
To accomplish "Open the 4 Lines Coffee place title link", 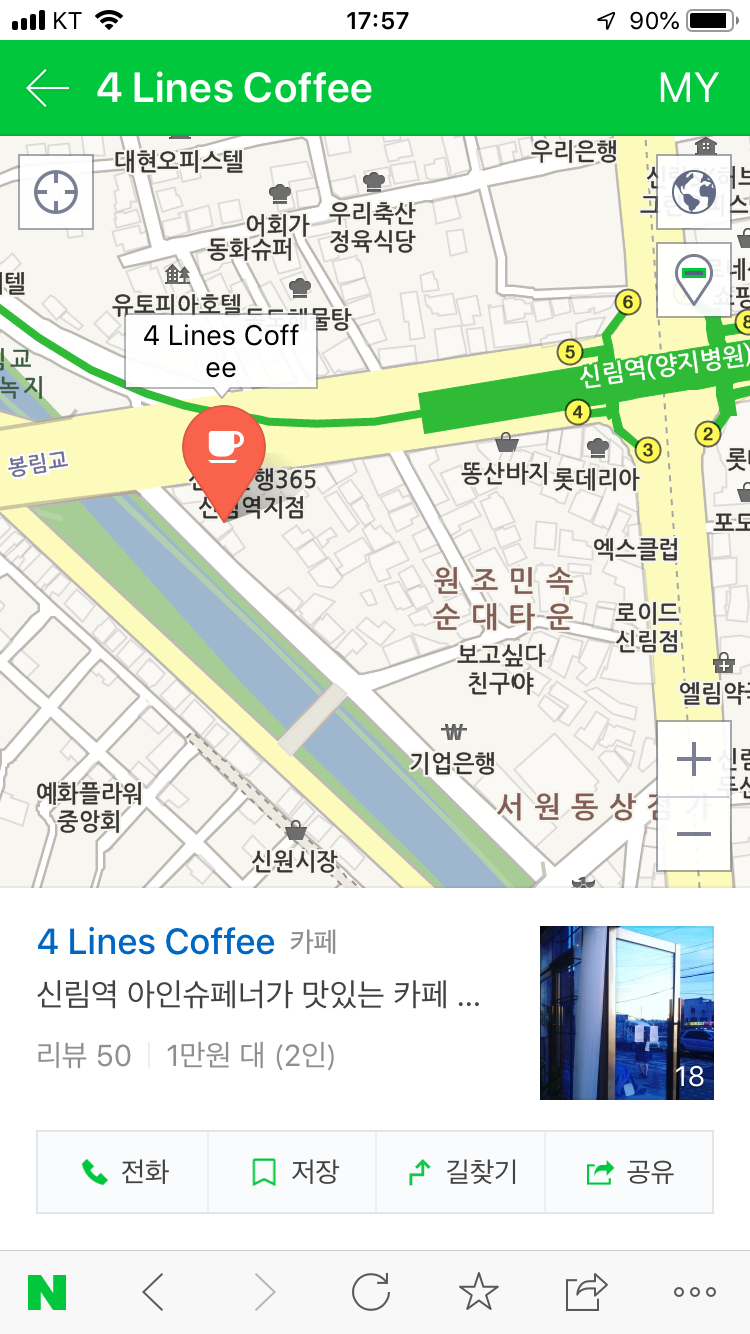I will [x=156, y=942].
